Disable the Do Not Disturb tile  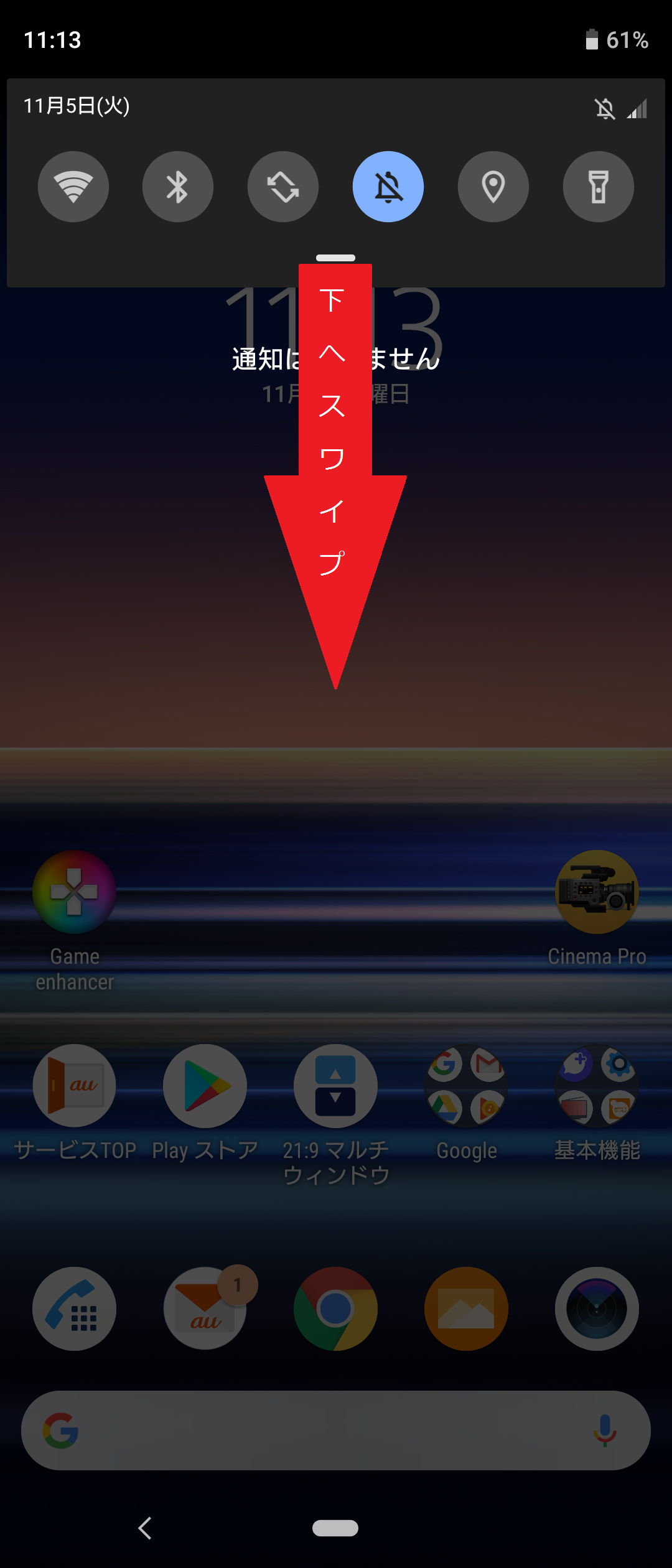coord(388,187)
